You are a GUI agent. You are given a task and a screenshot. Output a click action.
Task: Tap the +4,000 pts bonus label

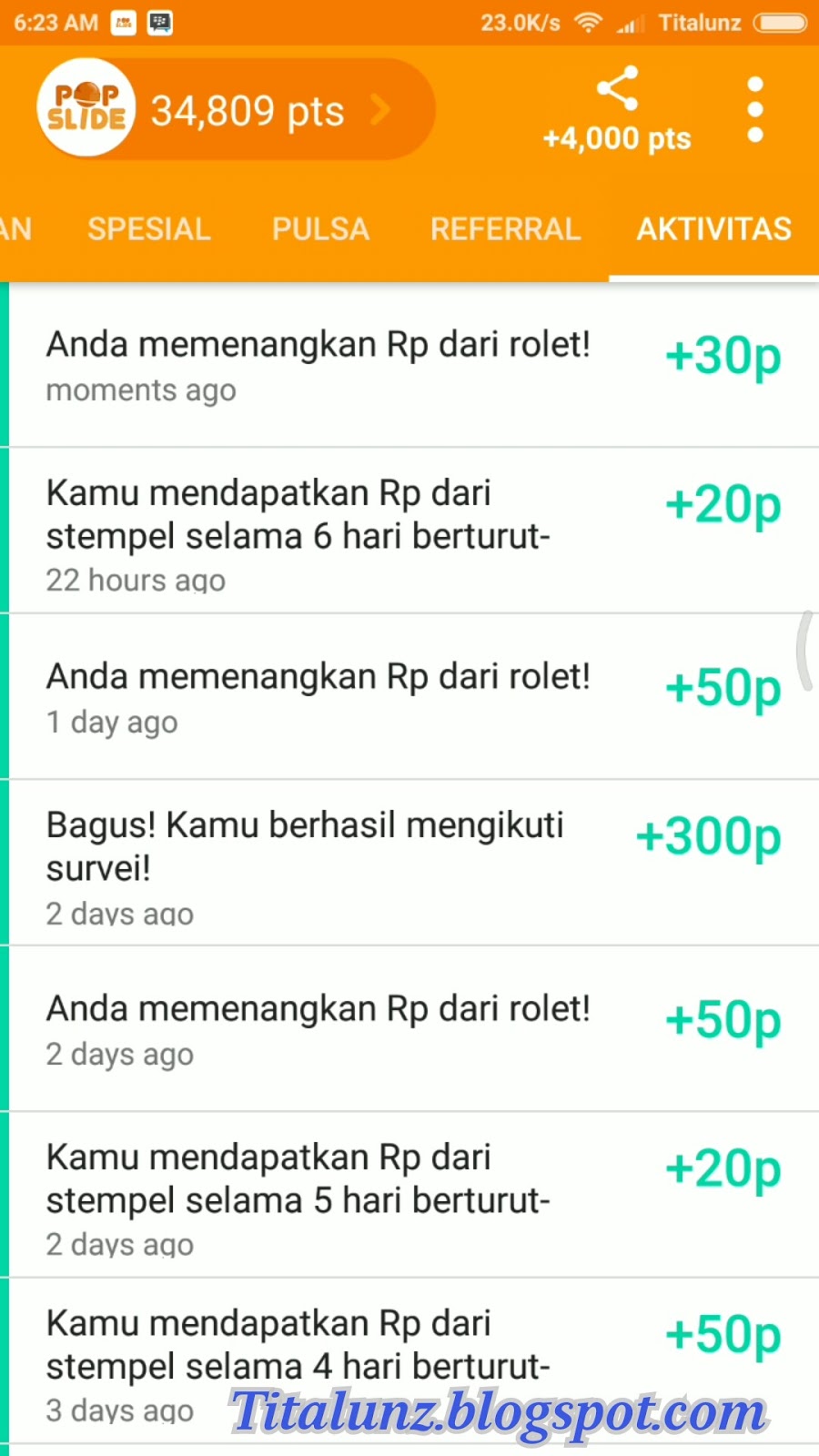click(x=617, y=138)
